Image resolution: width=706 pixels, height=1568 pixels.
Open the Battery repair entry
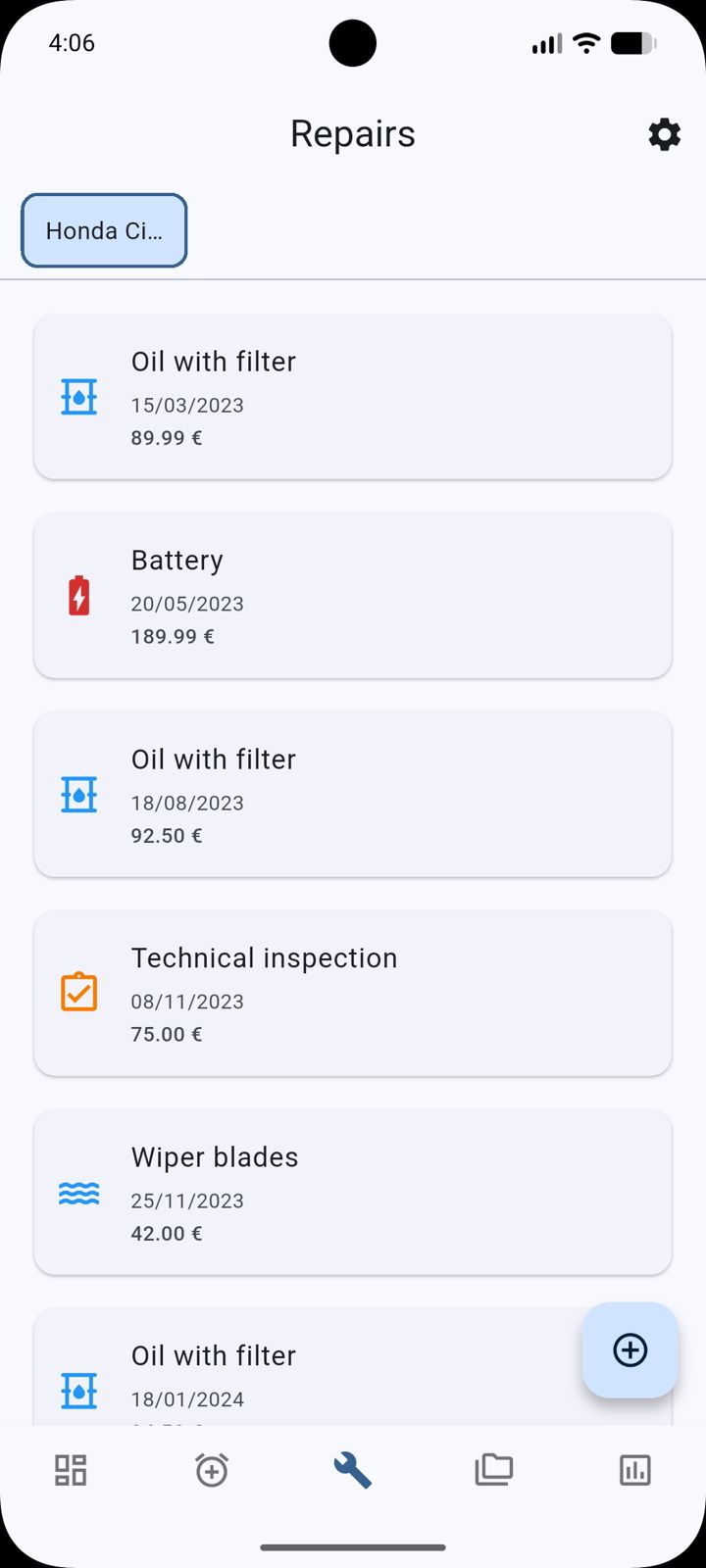pyautogui.click(x=352, y=596)
